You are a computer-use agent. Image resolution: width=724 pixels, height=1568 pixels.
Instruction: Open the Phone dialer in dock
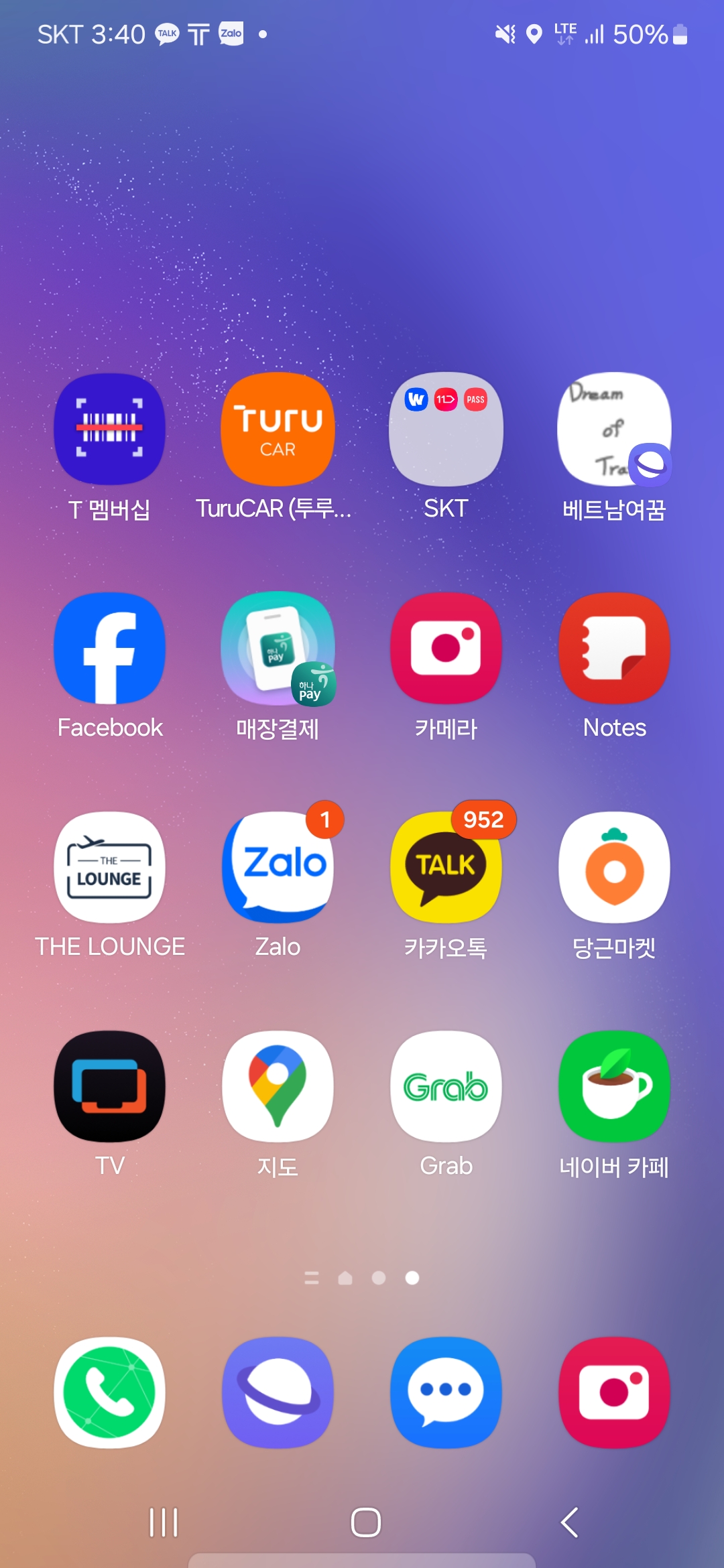point(110,1392)
